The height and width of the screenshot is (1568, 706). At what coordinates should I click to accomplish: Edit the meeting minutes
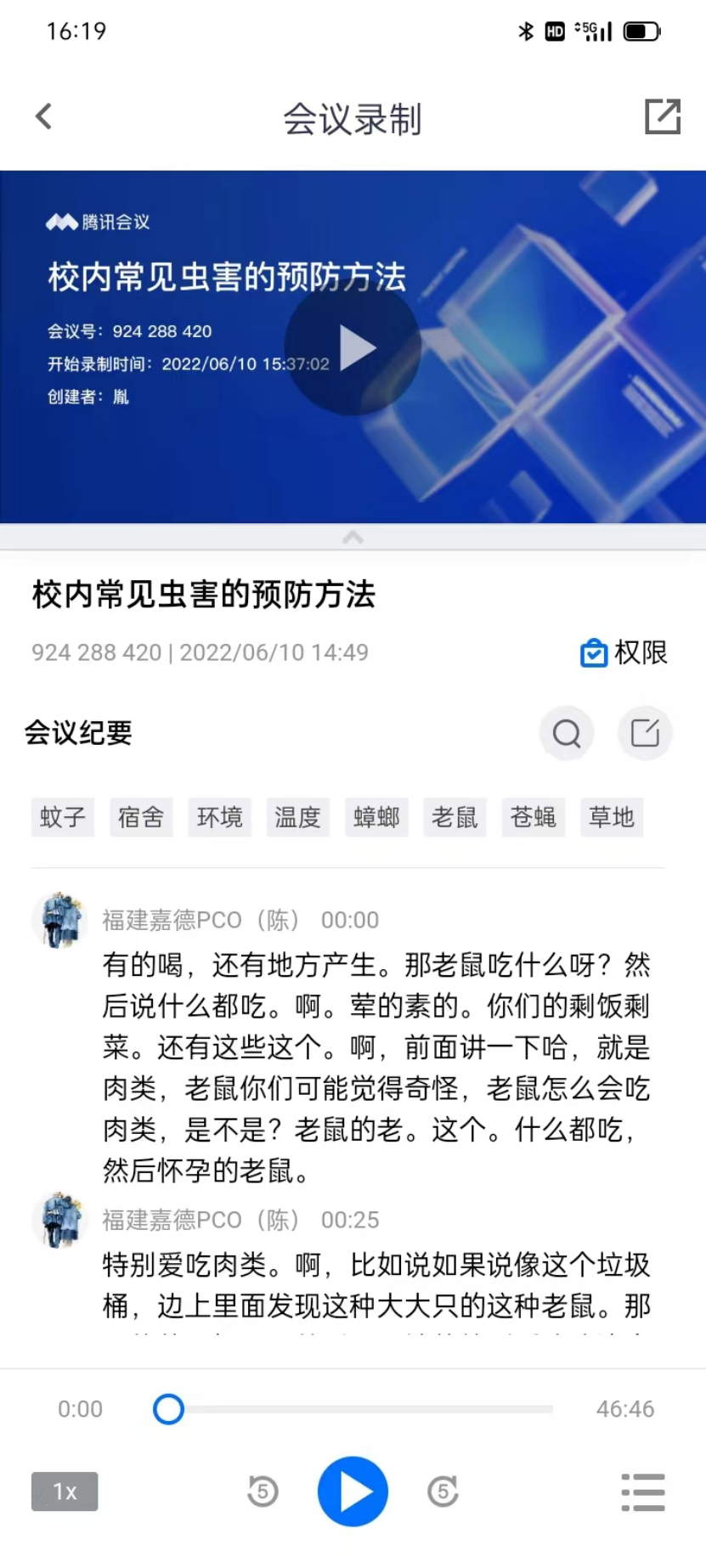645,732
